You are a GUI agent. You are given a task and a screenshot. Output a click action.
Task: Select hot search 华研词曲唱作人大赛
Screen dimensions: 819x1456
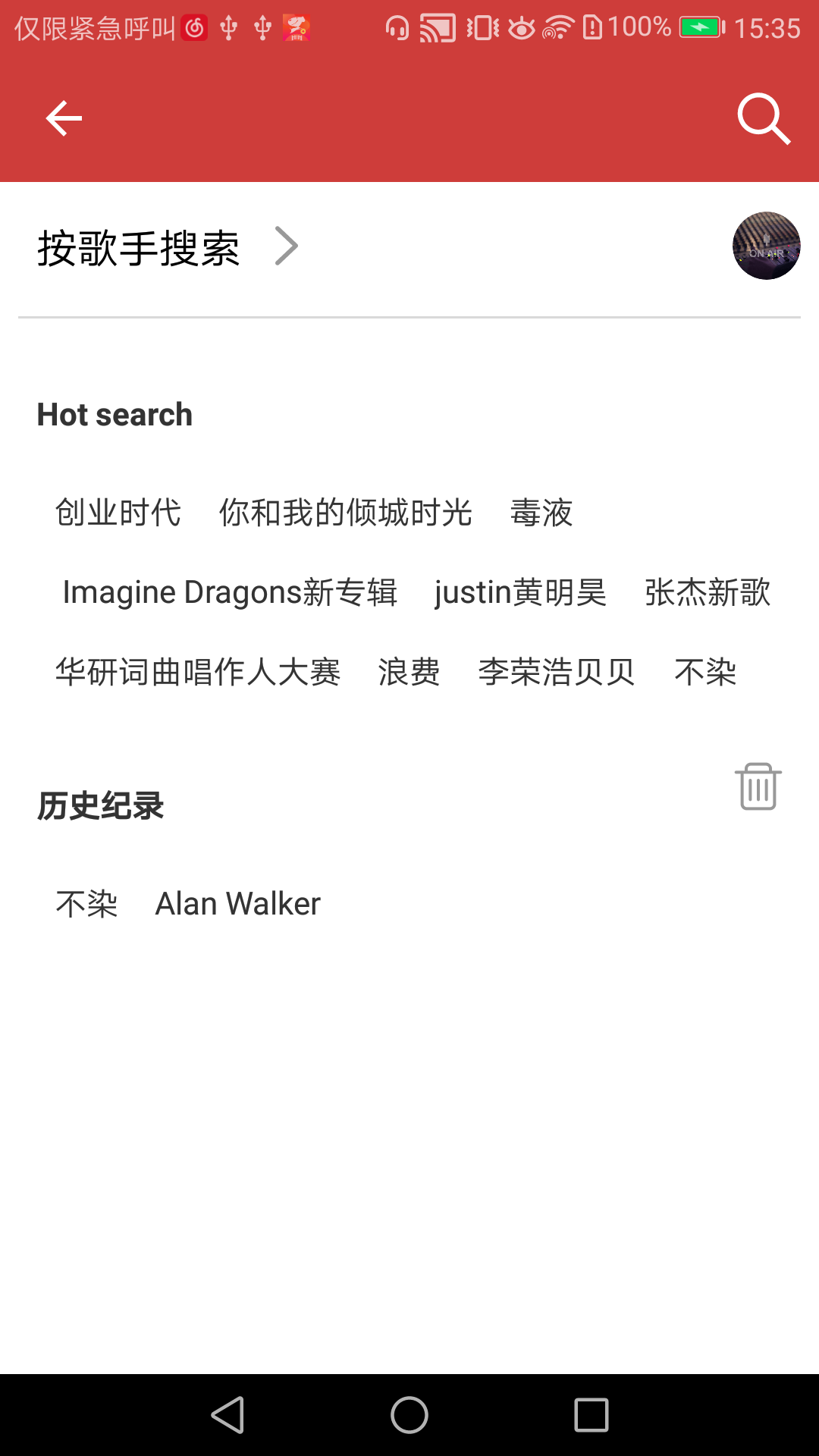198,672
